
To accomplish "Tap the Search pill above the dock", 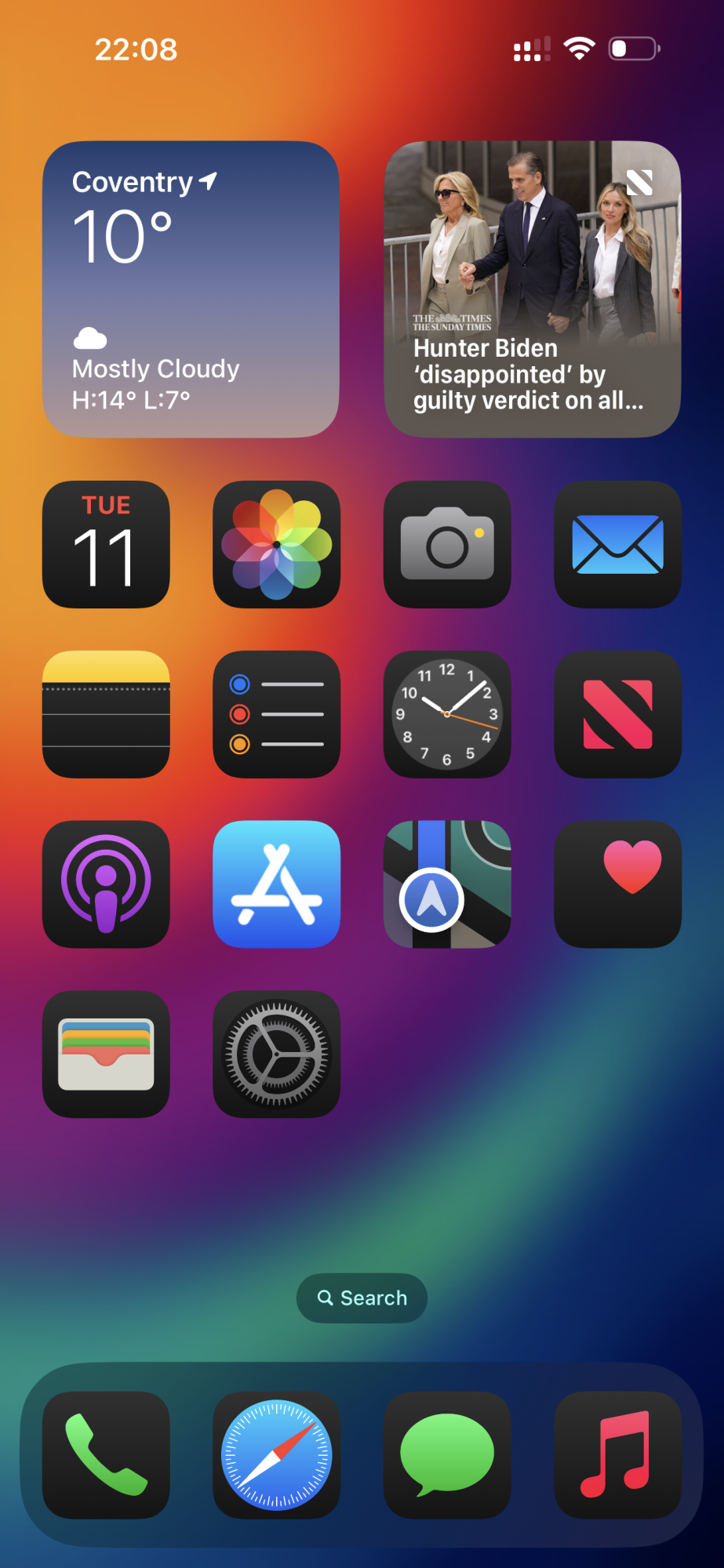I will click(362, 1298).
